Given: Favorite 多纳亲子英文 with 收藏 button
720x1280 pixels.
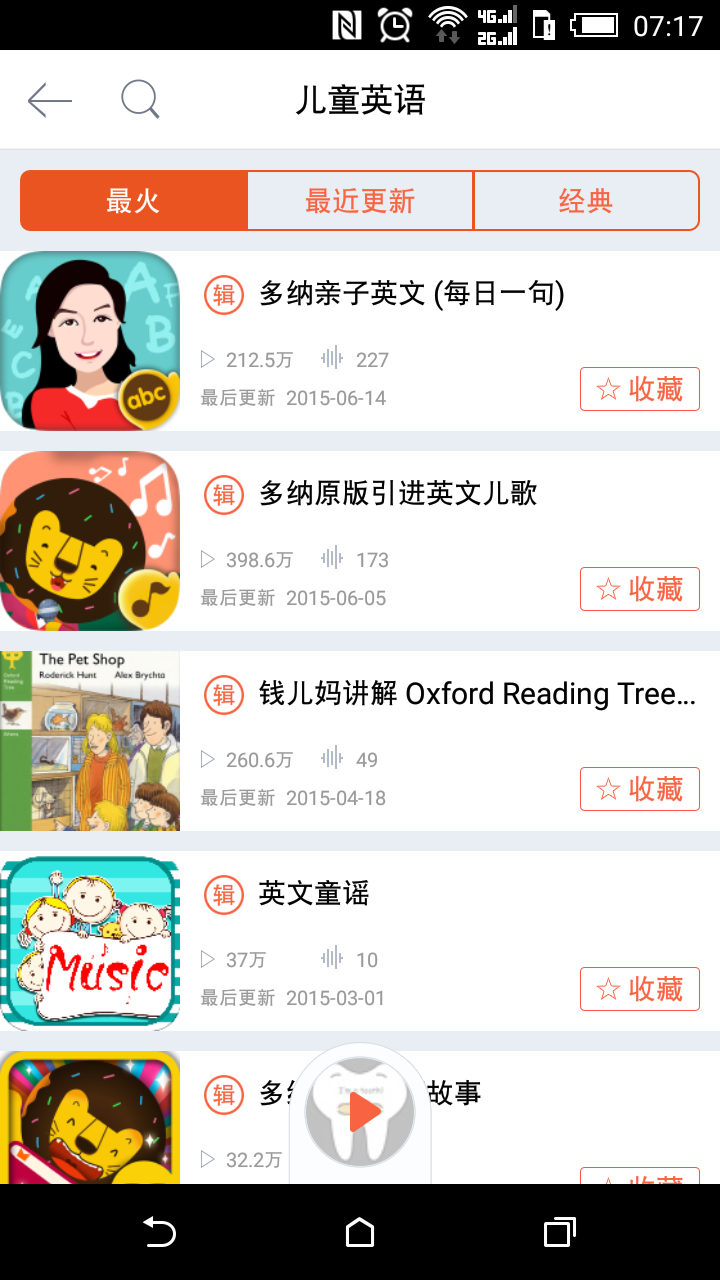Looking at the screenshot, I should tap(639, 389).
